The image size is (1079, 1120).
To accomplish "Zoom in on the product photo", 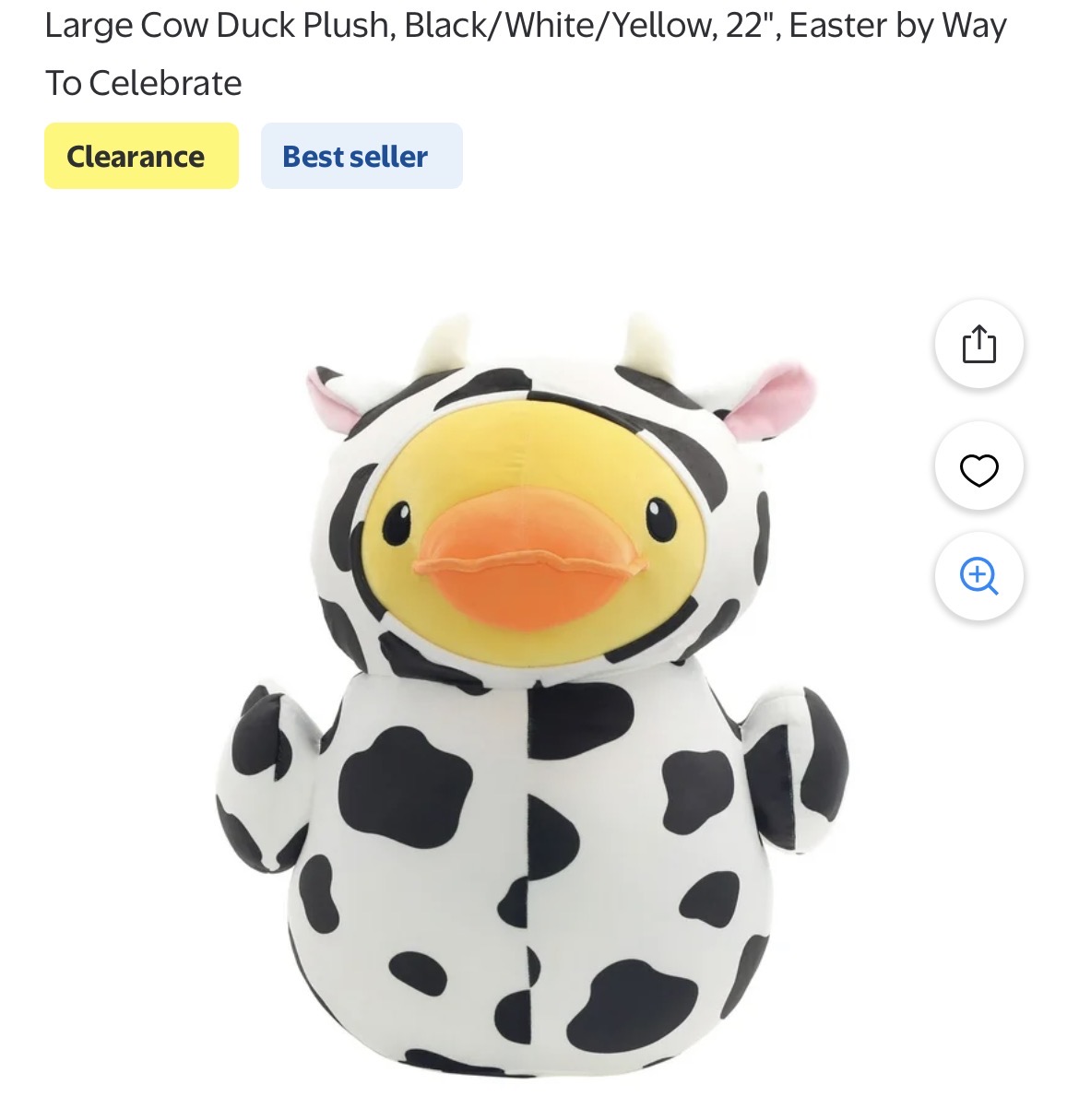I will pos(978,576).
